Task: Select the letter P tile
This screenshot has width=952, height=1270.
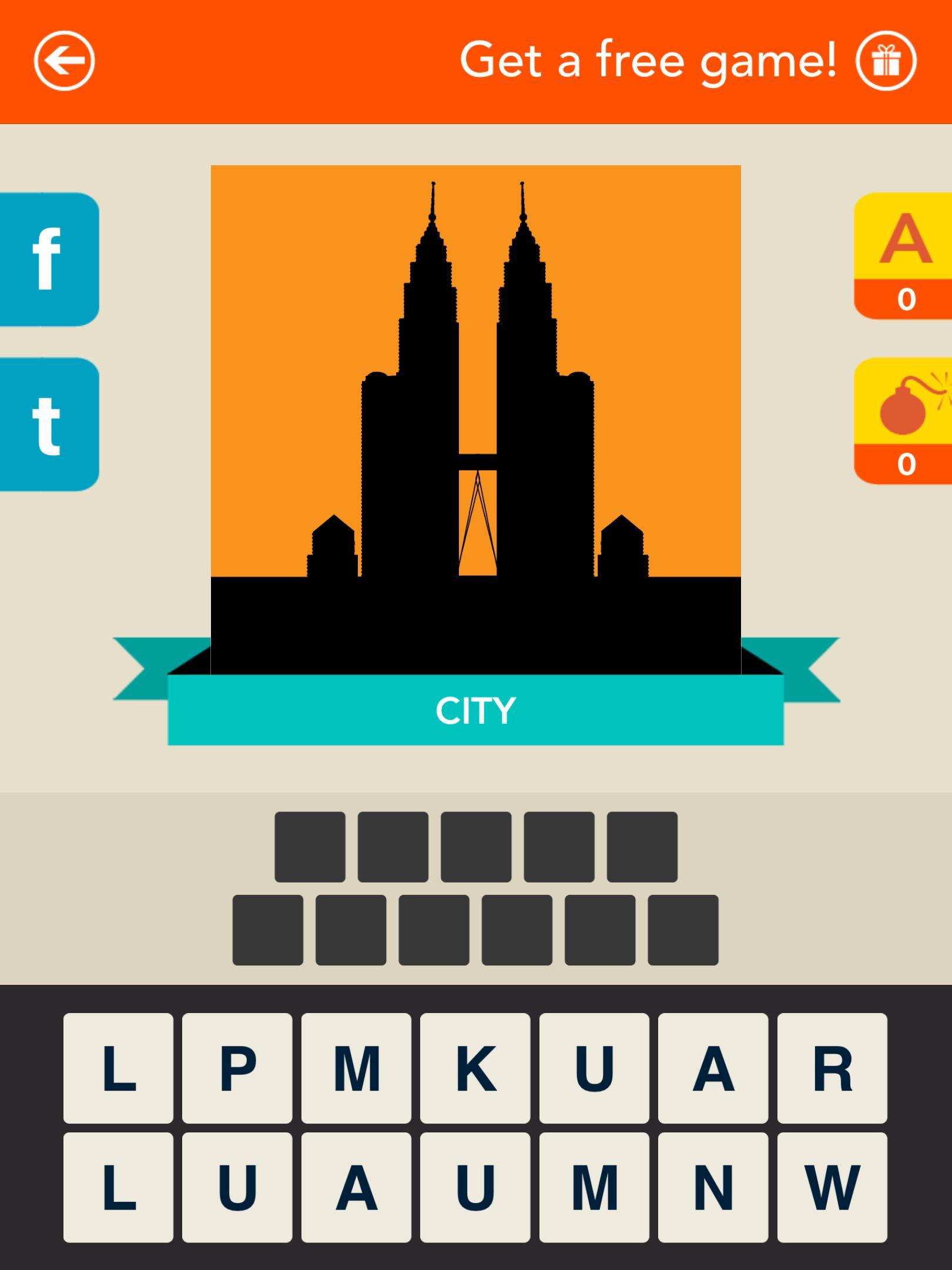Action: (x=237, y=1068)
